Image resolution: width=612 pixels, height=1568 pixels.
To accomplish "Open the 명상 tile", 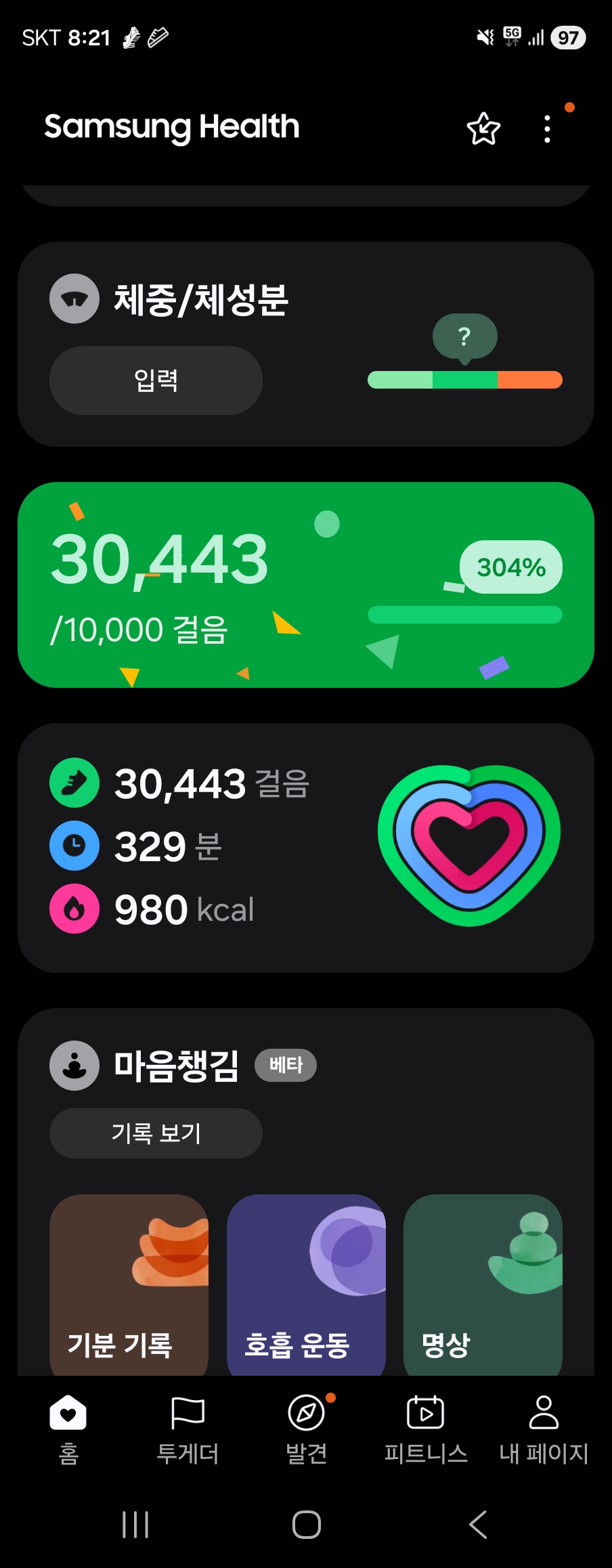I will 483,1285.
